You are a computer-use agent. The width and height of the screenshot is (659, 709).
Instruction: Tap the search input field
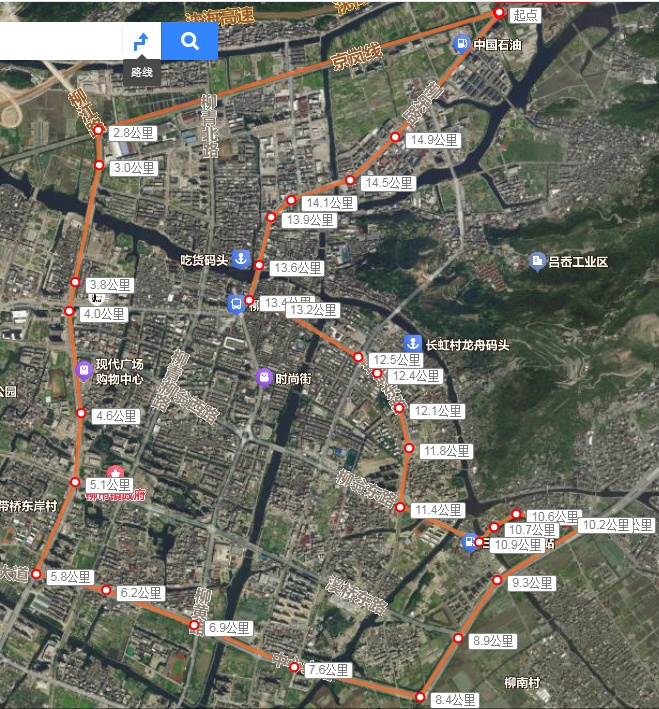pos(60,41)
